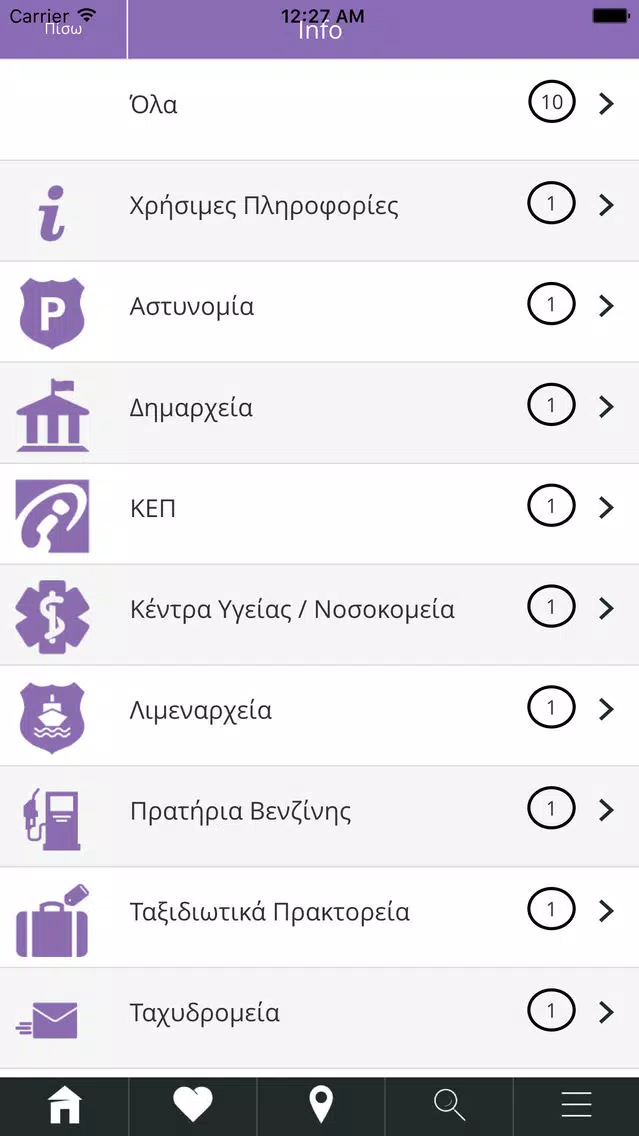The width and height of the screenshot is (639, 1136).
Task: Open the search magnifier tab
Action: (x=448, y=1106)
